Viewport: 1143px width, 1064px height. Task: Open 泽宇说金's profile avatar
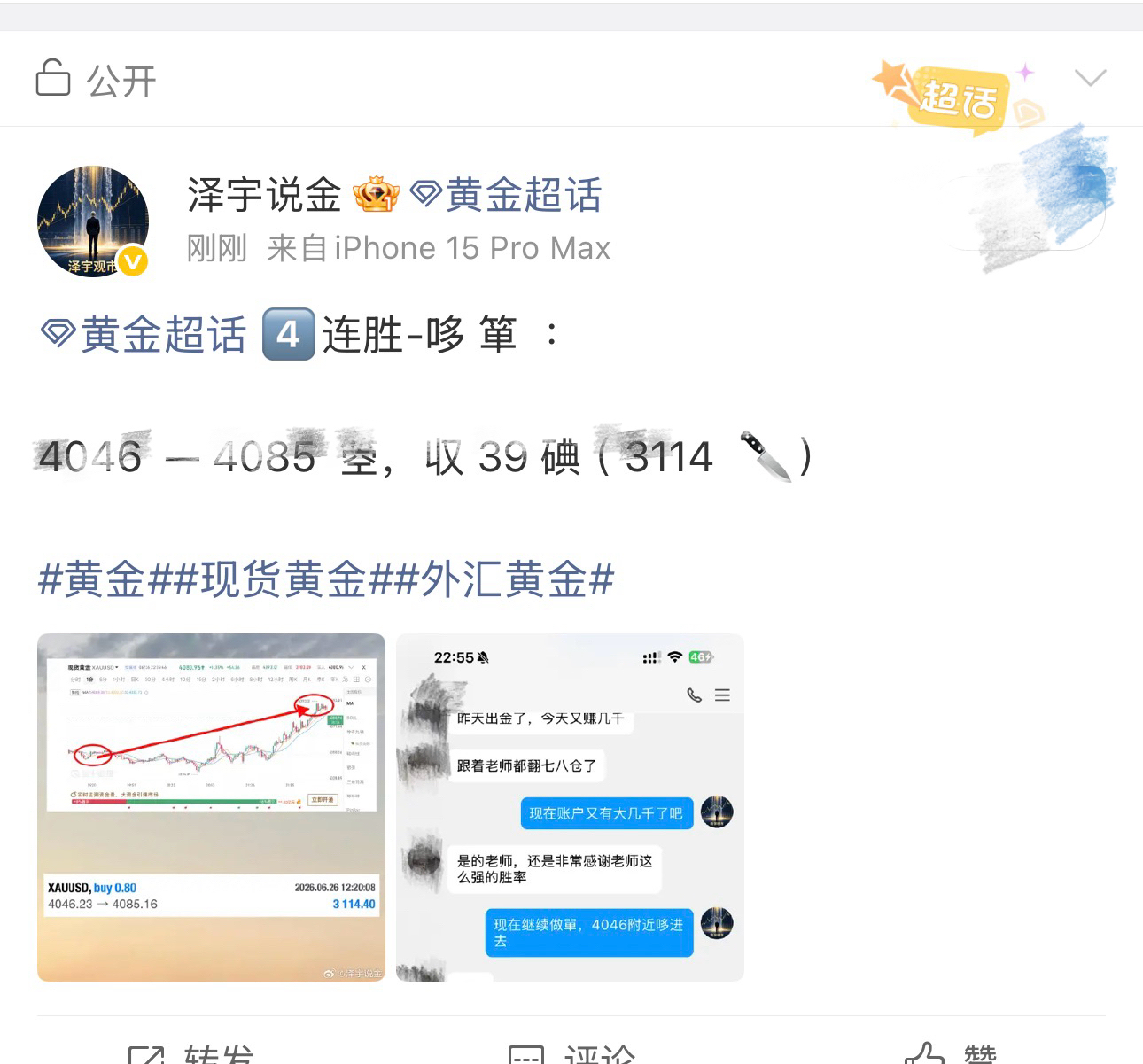coord(93,221)
